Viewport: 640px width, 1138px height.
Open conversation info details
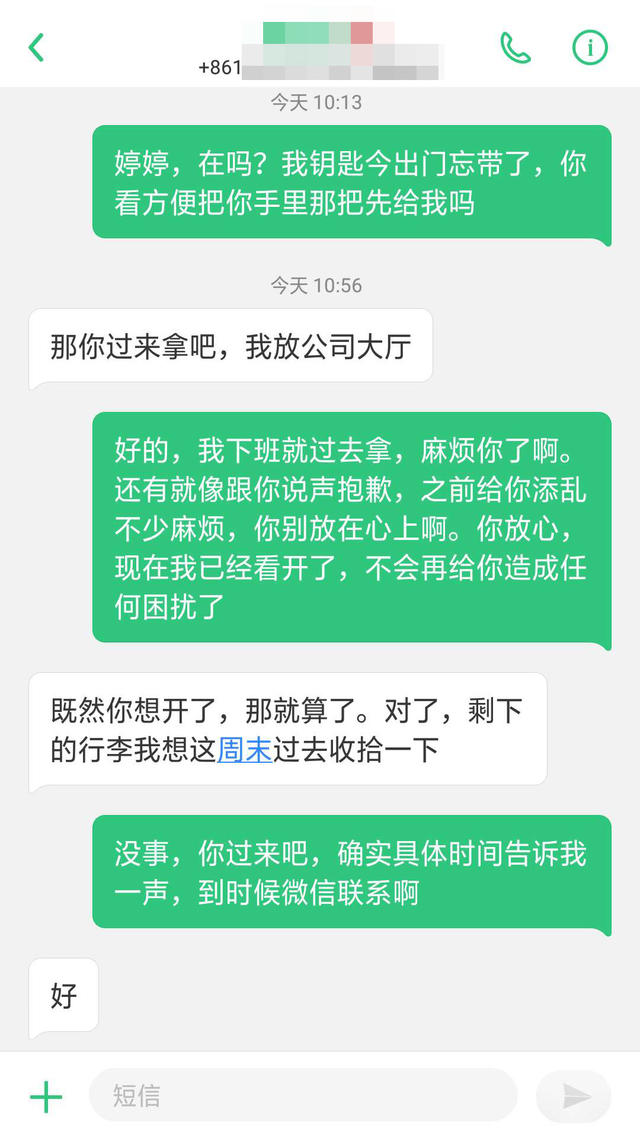click(590, 47)
